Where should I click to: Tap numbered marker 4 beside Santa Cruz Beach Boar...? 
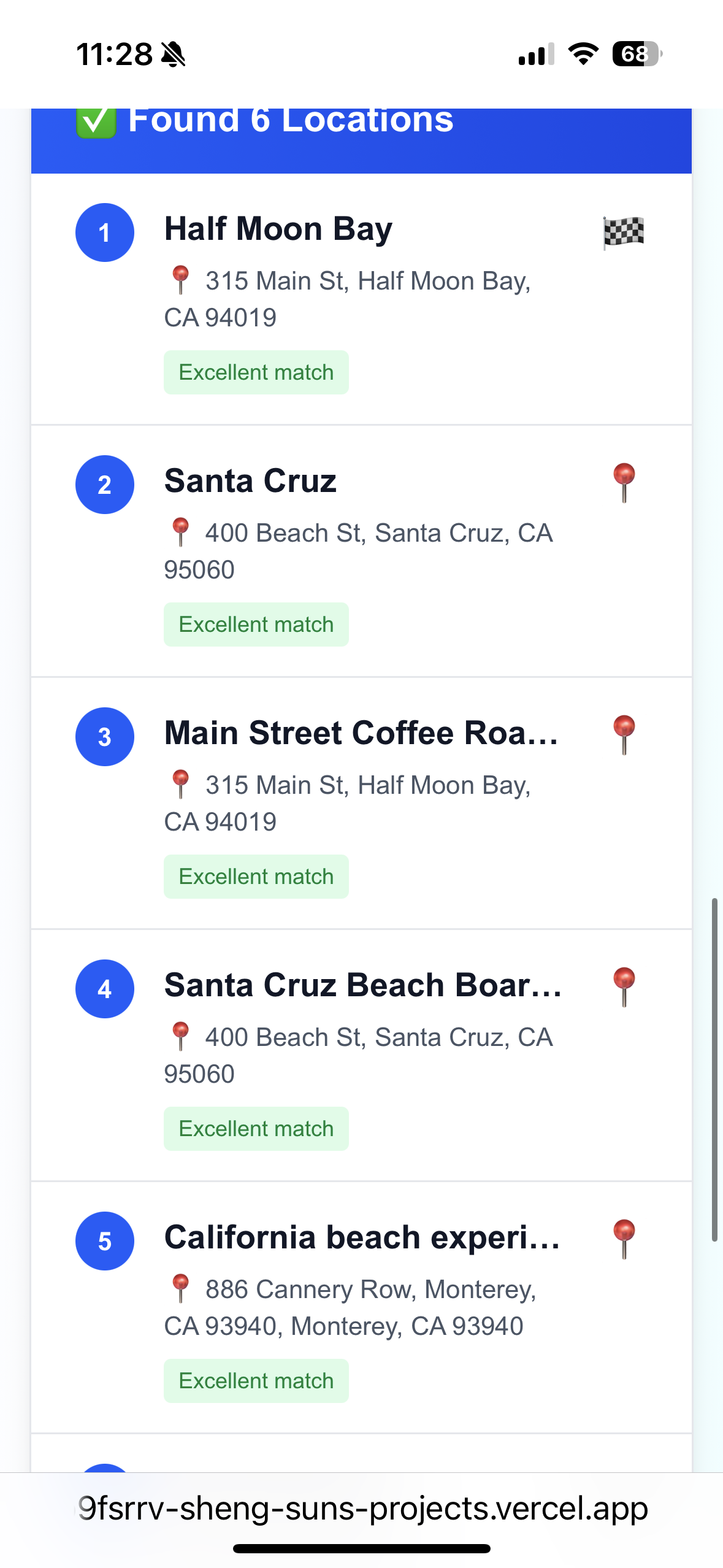coord(104,988)
